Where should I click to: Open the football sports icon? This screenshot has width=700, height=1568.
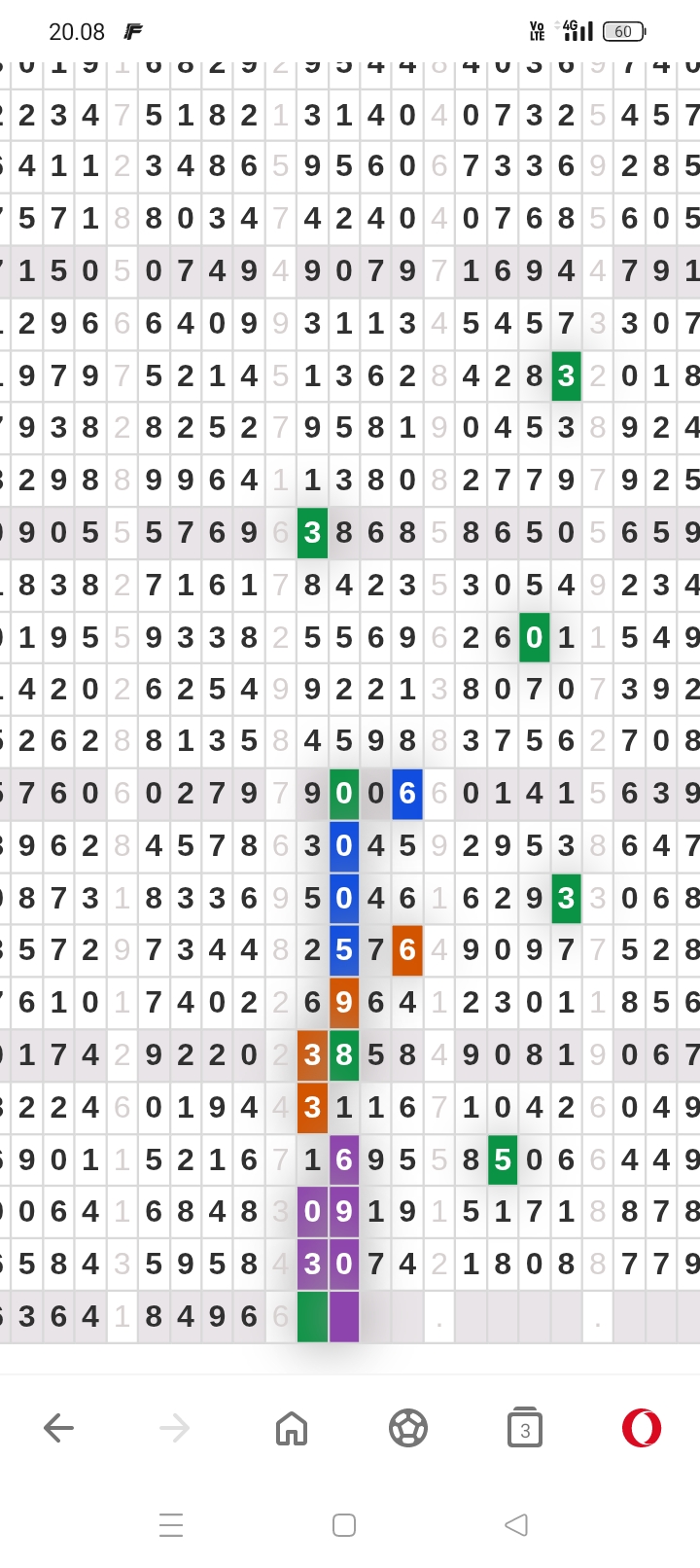(x=408, y=1428)
